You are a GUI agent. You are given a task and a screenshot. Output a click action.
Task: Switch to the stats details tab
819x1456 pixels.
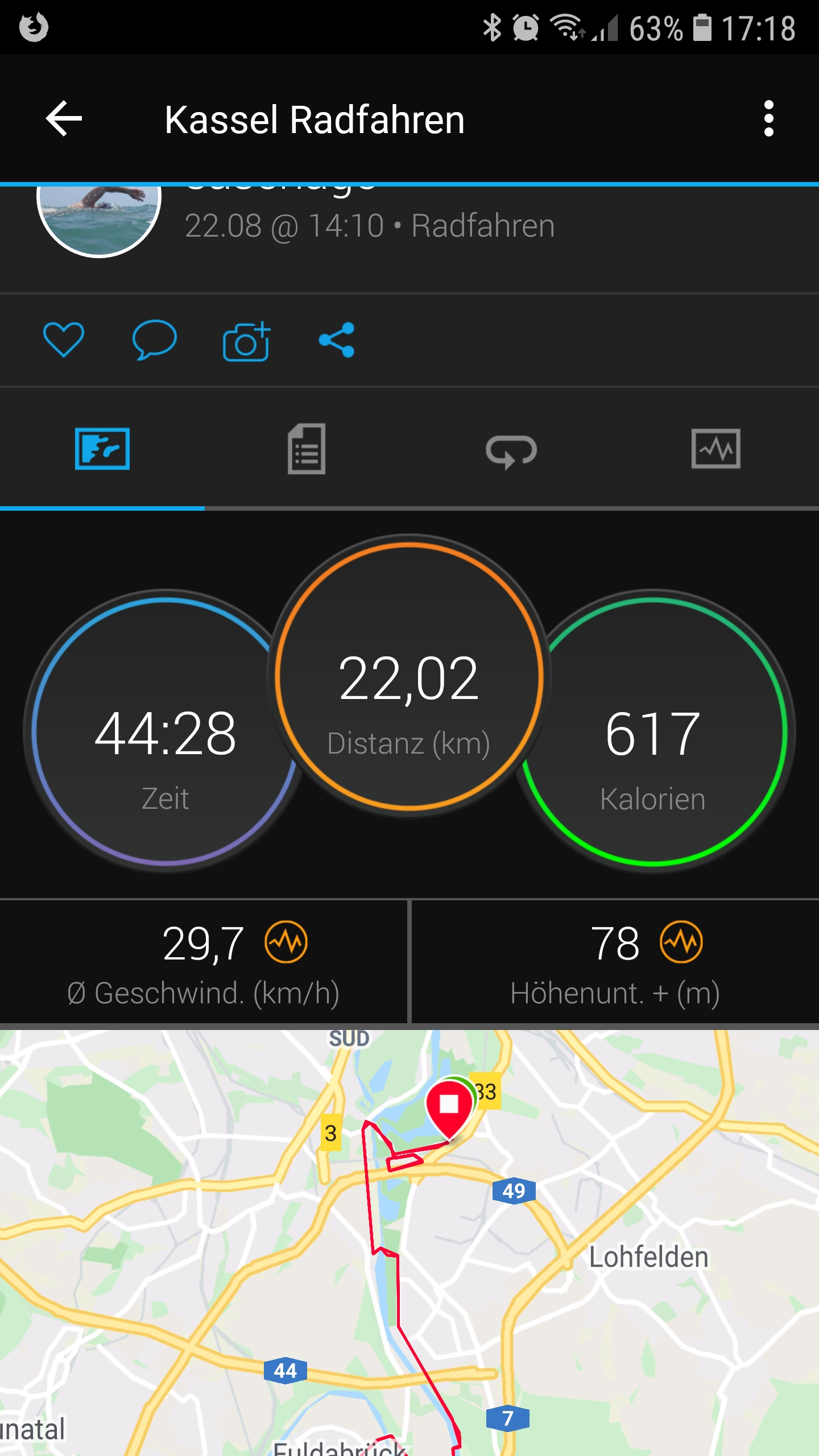(x=307, y=449)
